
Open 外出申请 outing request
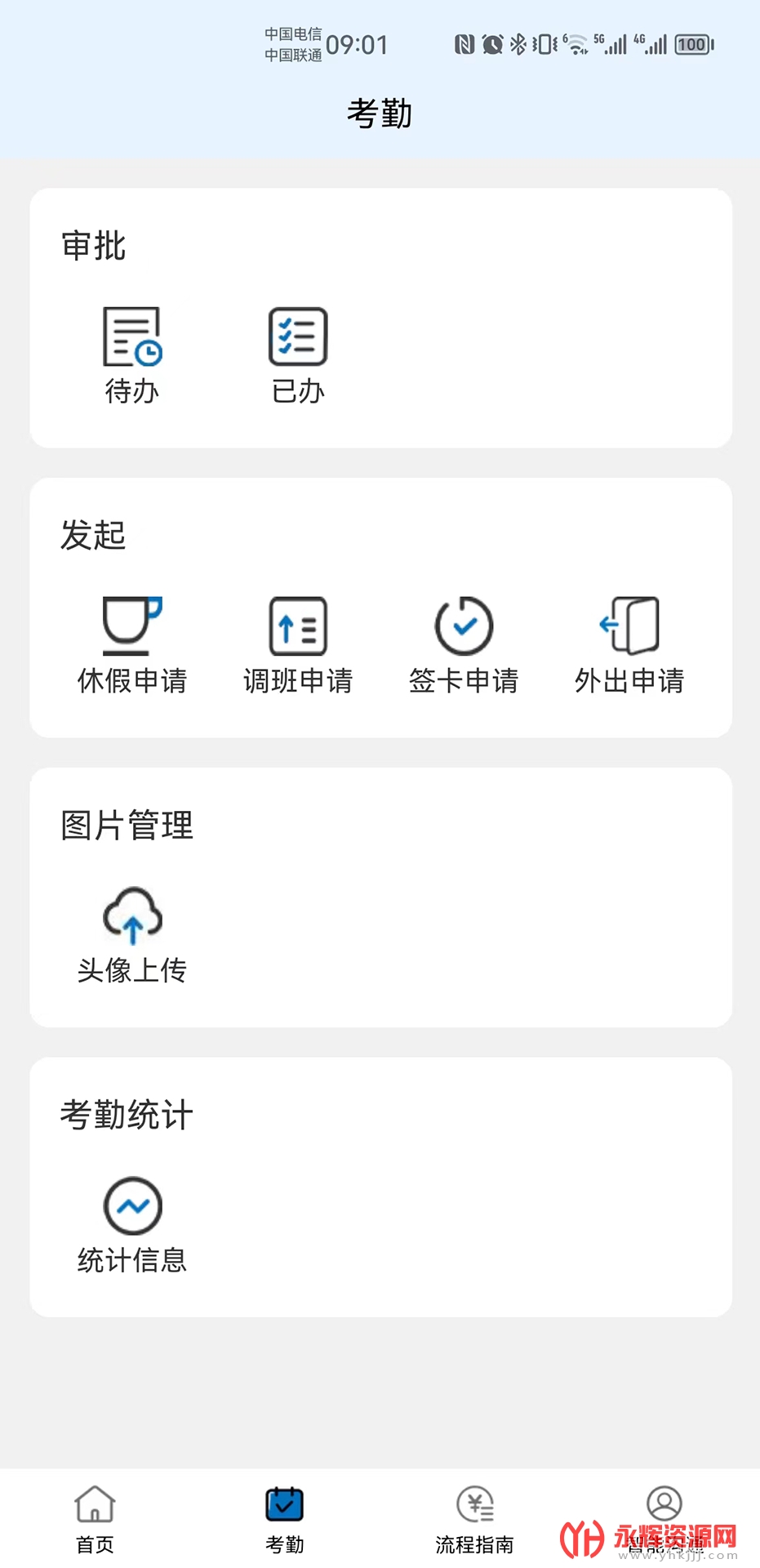[629, 644]
